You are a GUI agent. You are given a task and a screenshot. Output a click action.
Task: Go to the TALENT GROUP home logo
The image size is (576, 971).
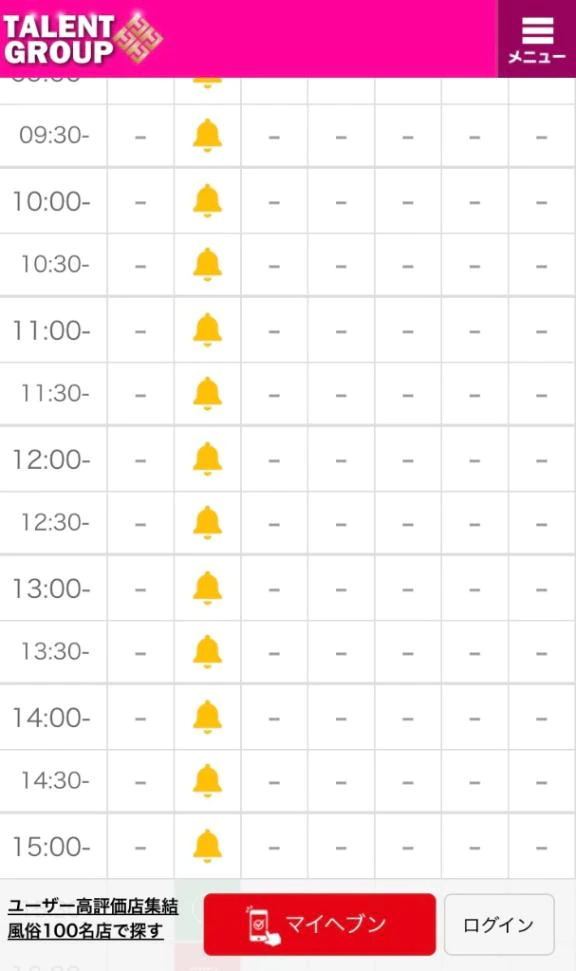82,38
